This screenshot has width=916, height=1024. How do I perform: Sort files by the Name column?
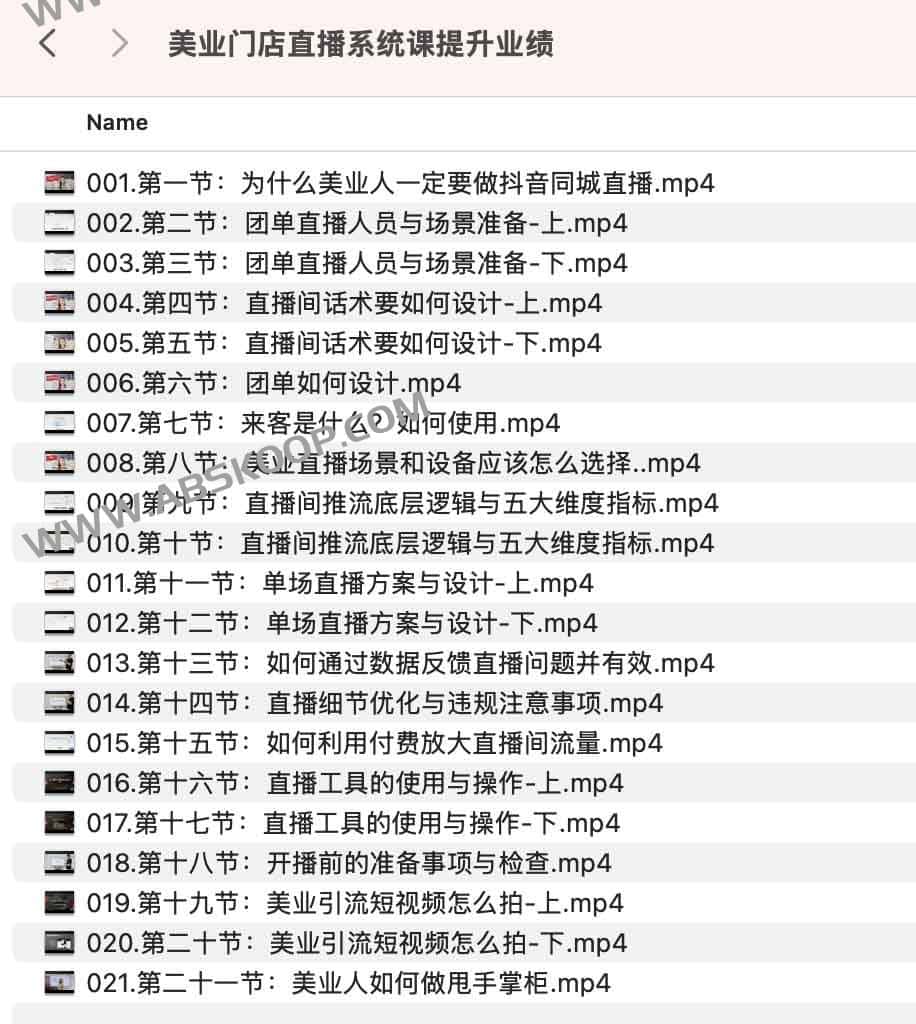point(117,123)
